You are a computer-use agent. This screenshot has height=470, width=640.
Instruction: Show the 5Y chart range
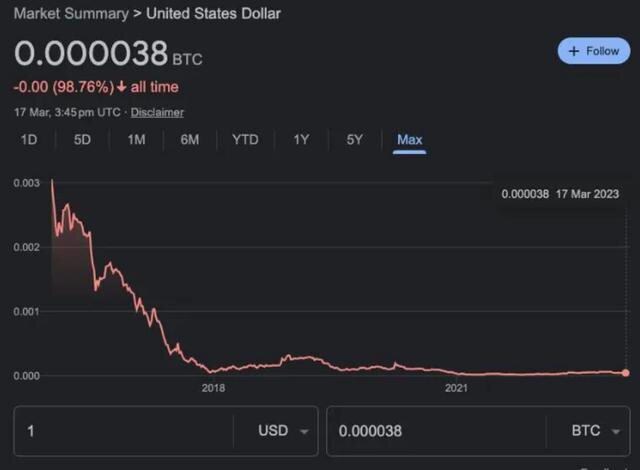(354, 140)
